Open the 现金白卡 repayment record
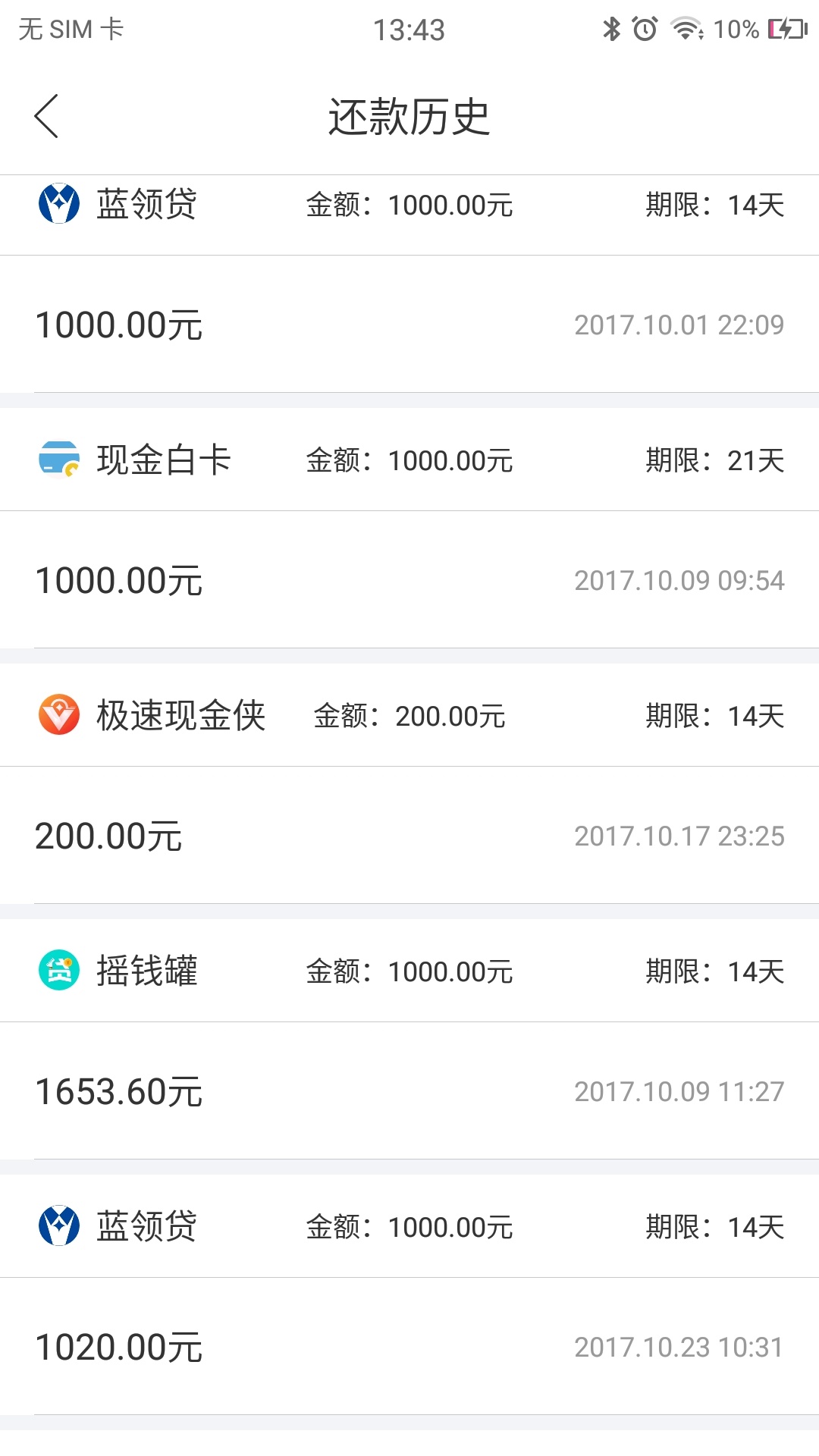The image size is (819, 1456). pyautogui.click(x=409, y=528)
